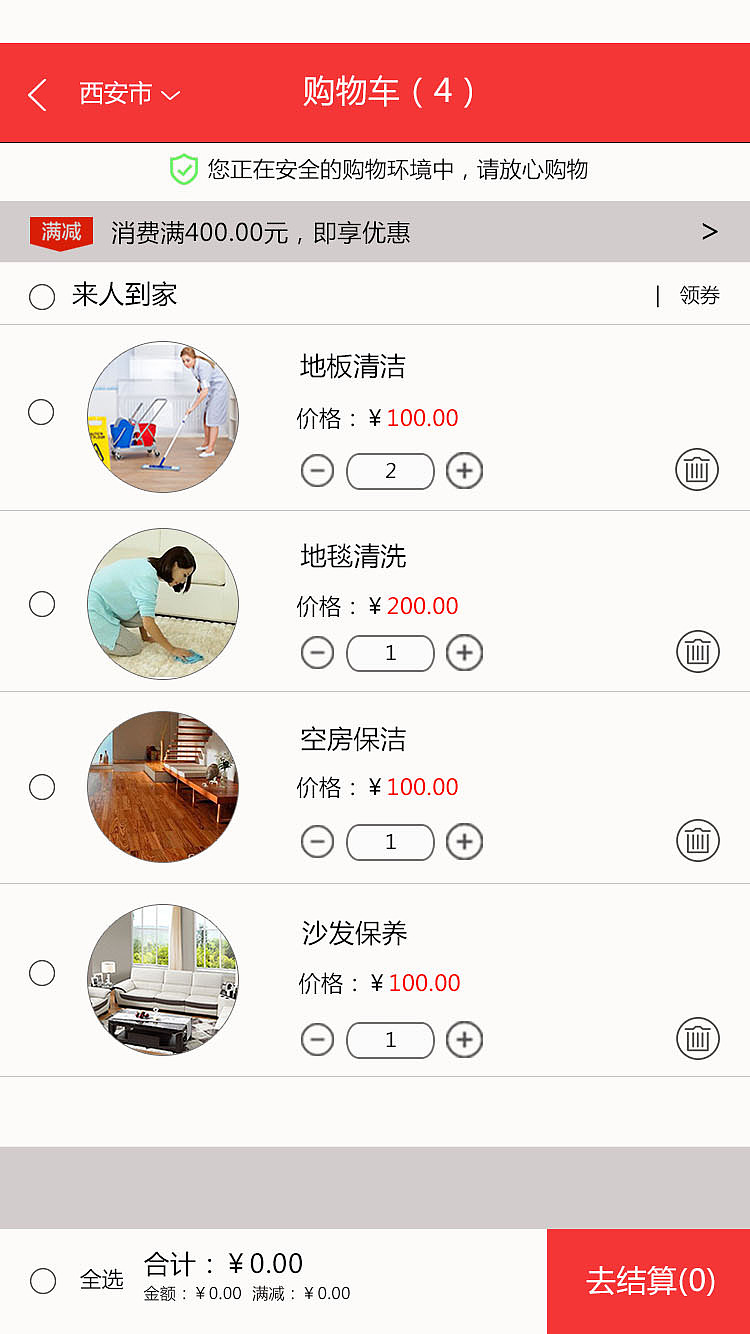Tap the back arrow in the header
750x1334 pixels.
coord(37,93)
